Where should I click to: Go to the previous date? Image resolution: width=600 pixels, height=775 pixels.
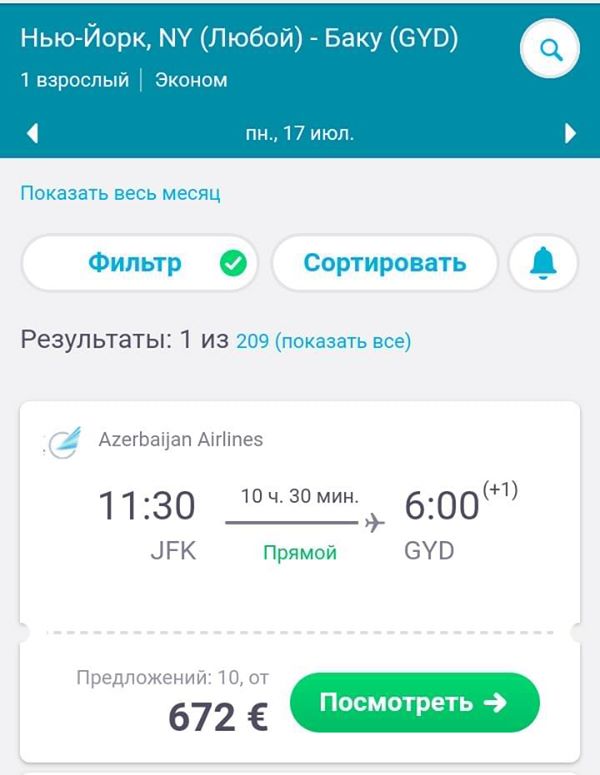click(x=33, y=133)
